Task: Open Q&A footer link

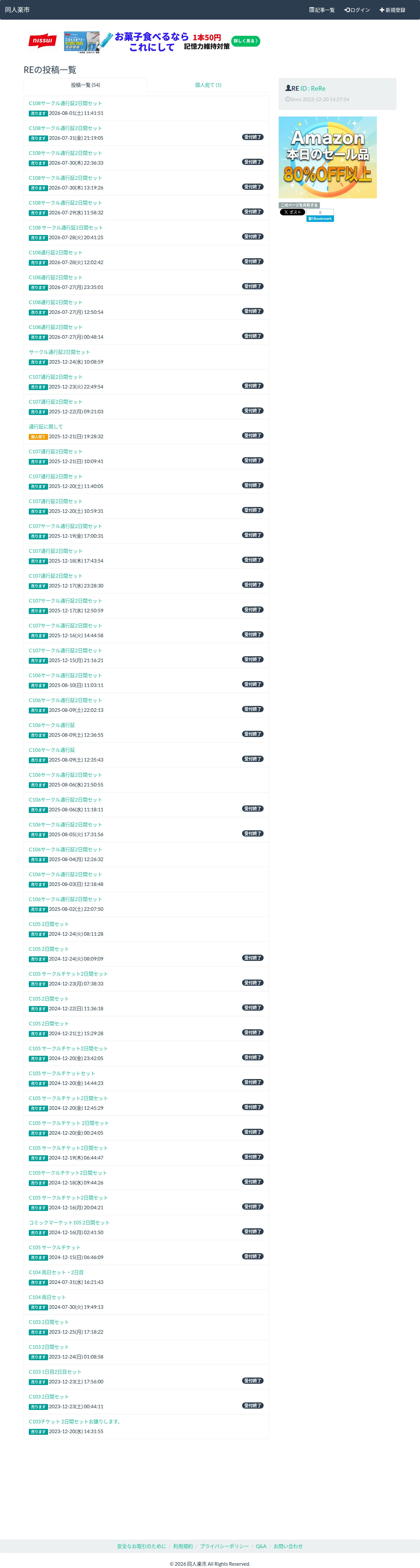Action: pyautogui.click(x=261, y=1546)
